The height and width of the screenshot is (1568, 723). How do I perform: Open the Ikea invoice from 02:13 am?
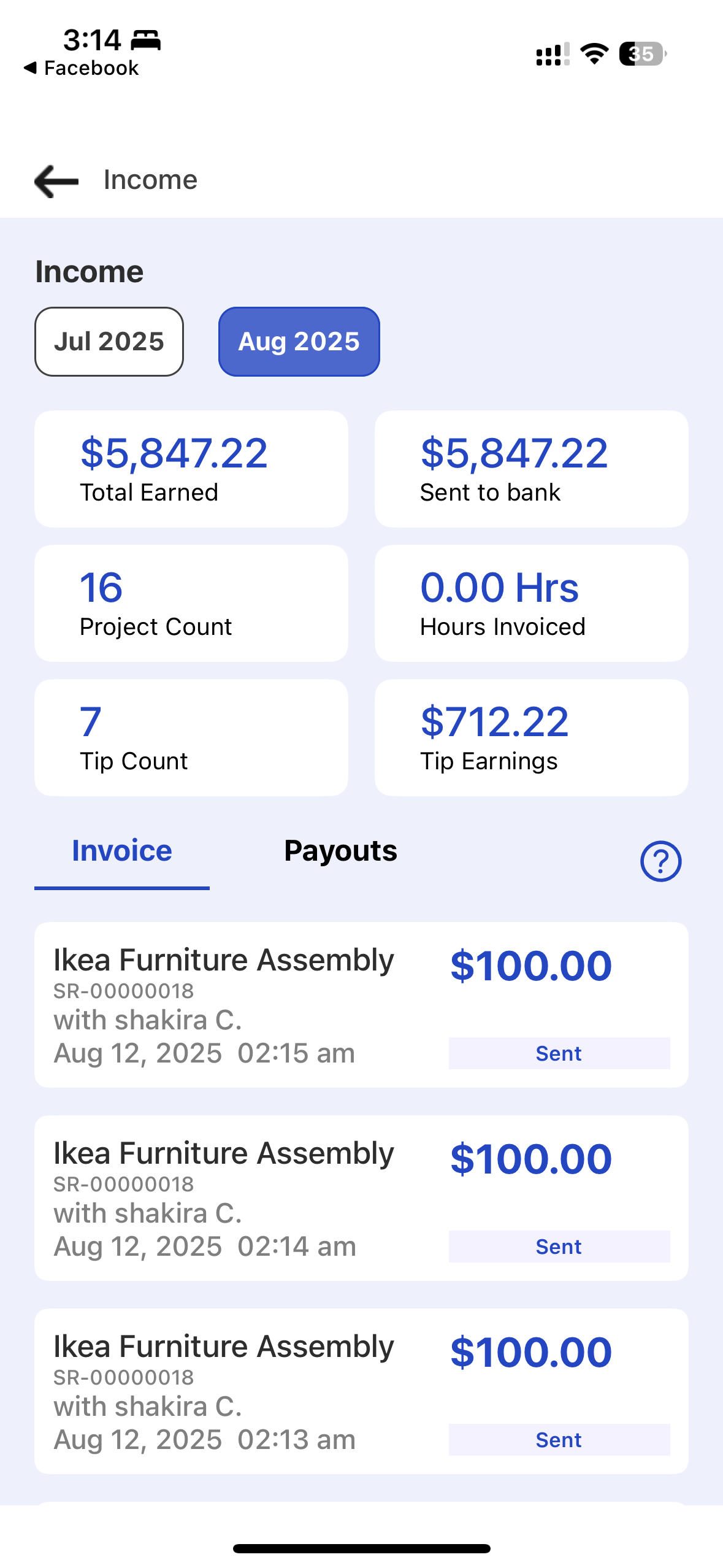(361, 1391)
